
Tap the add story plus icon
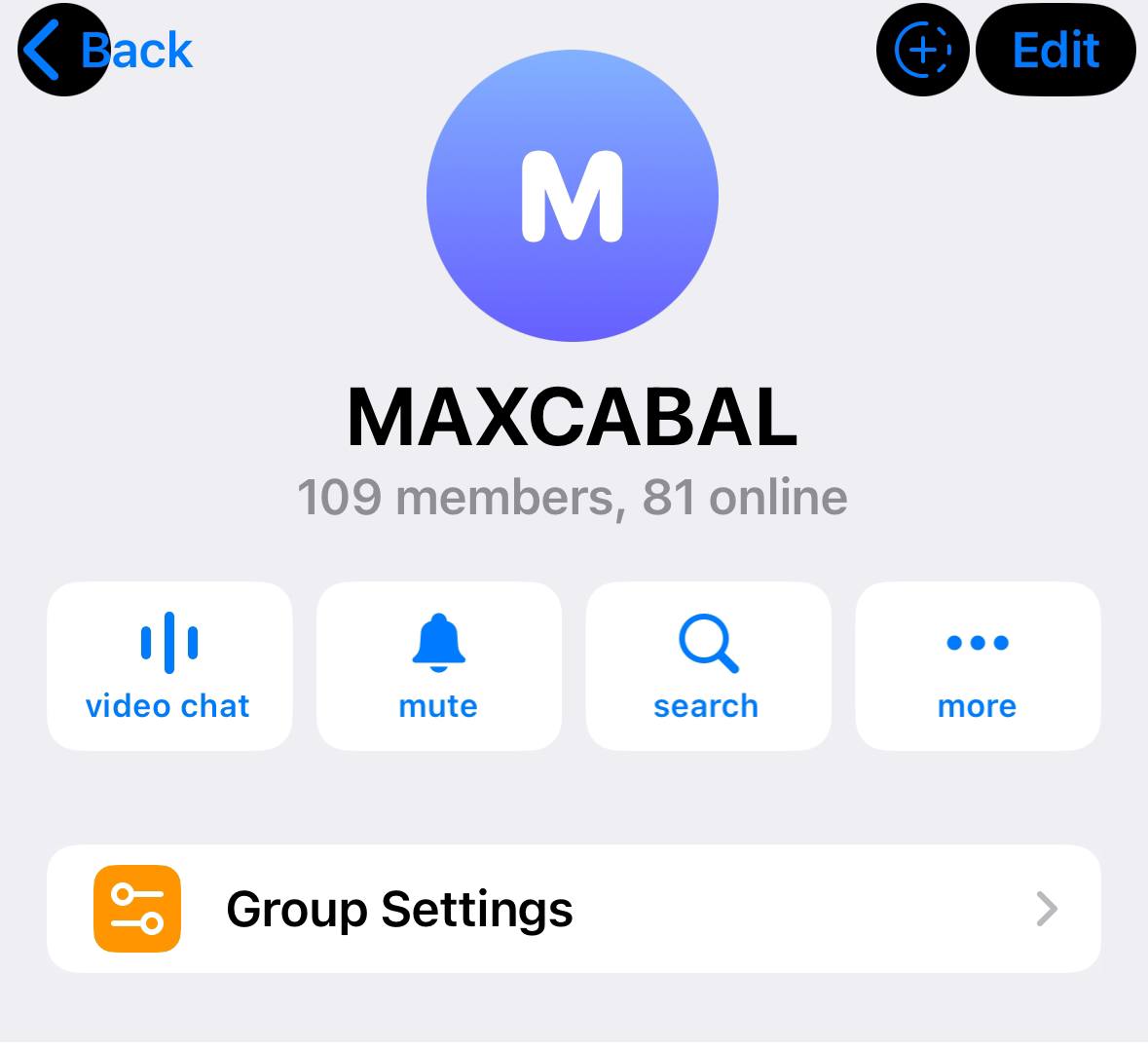(x=921, y=50)
